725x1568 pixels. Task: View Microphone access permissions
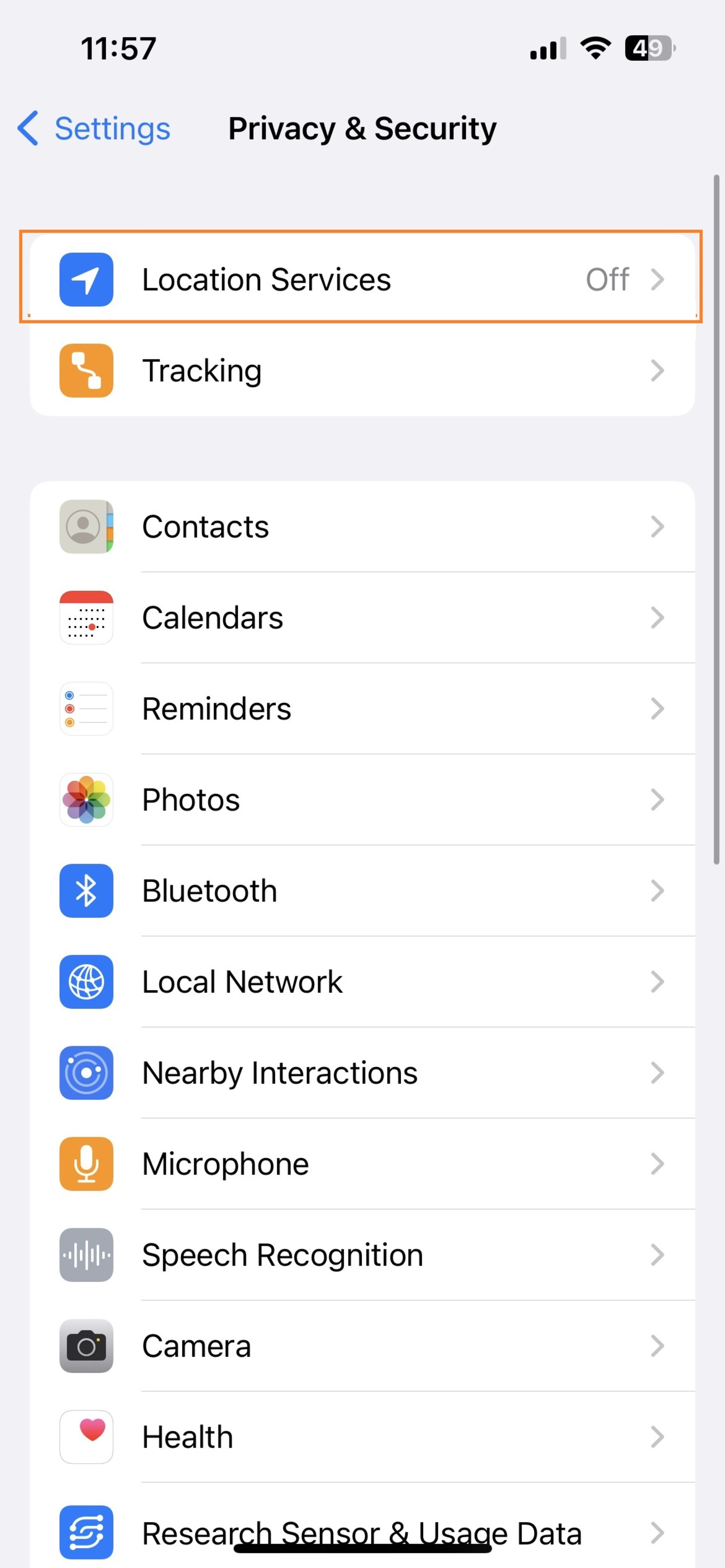coord(362,1164)
